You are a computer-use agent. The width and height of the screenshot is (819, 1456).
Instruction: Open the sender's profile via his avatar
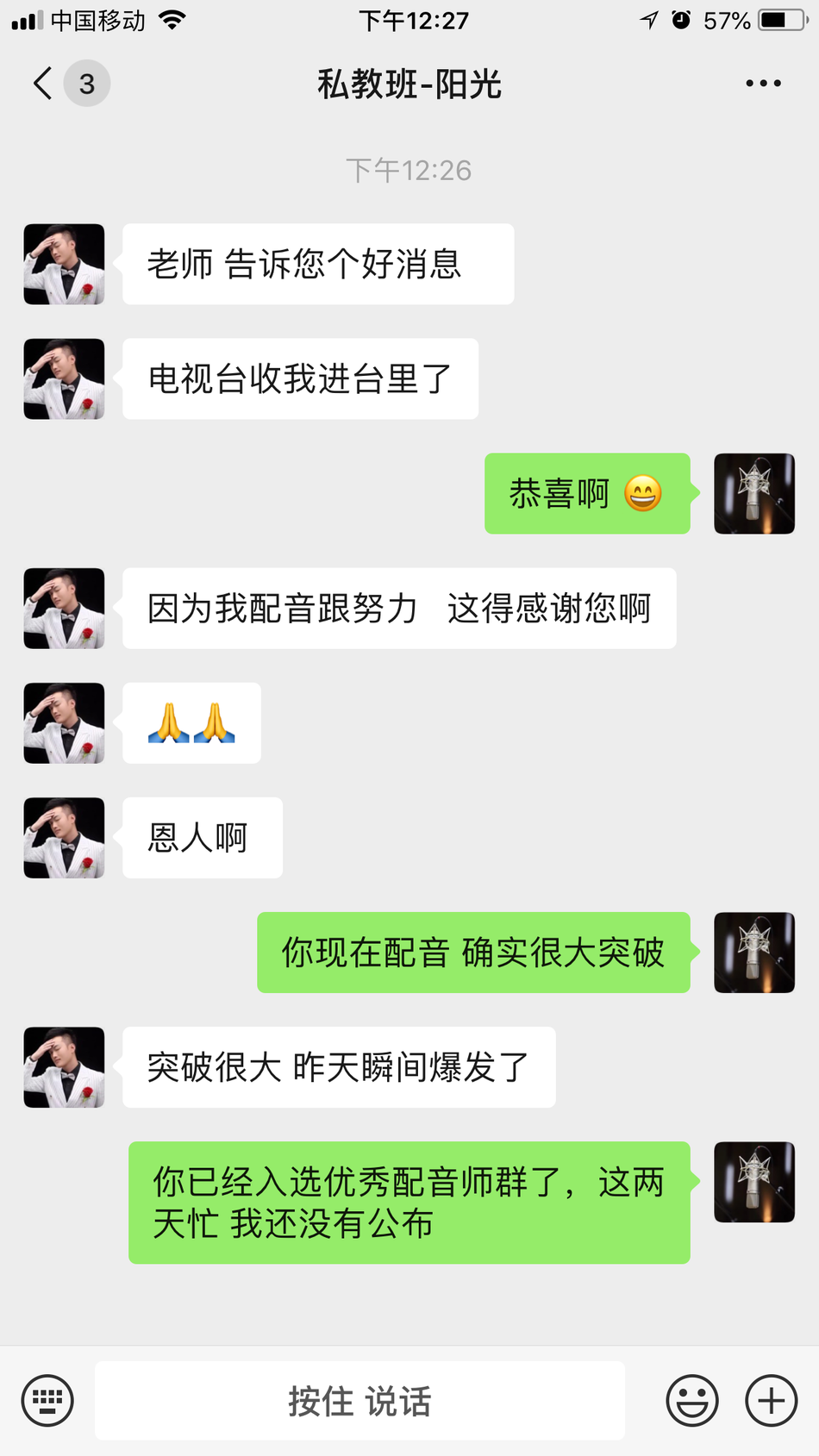[64, 264]
